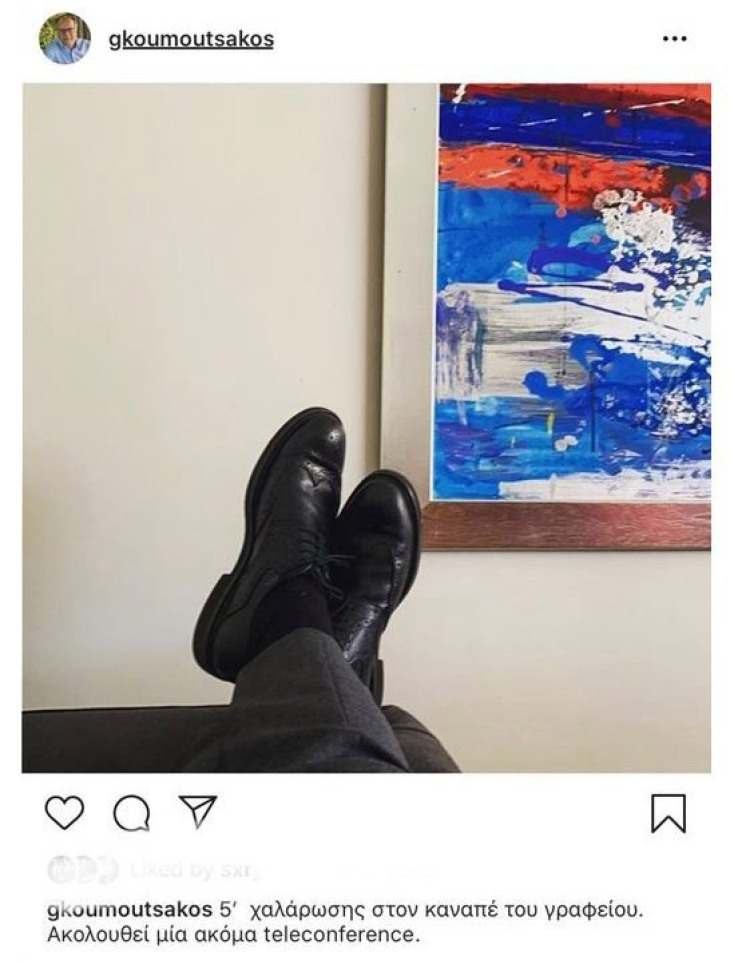
Task: Open the shoes photo post
Action: click(x=366, y=428)
